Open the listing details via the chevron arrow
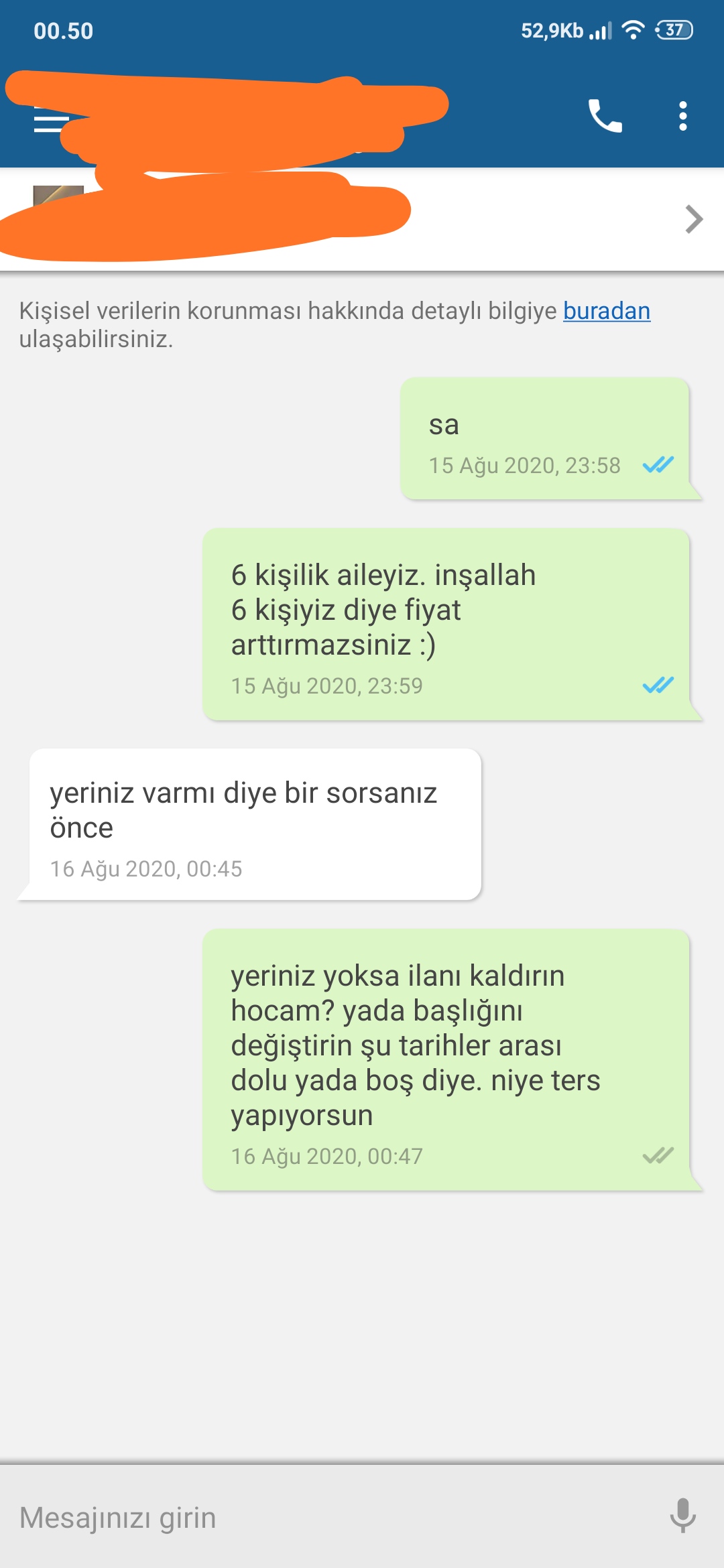This screenshot has height=1568, width=724. coord(694,219)
